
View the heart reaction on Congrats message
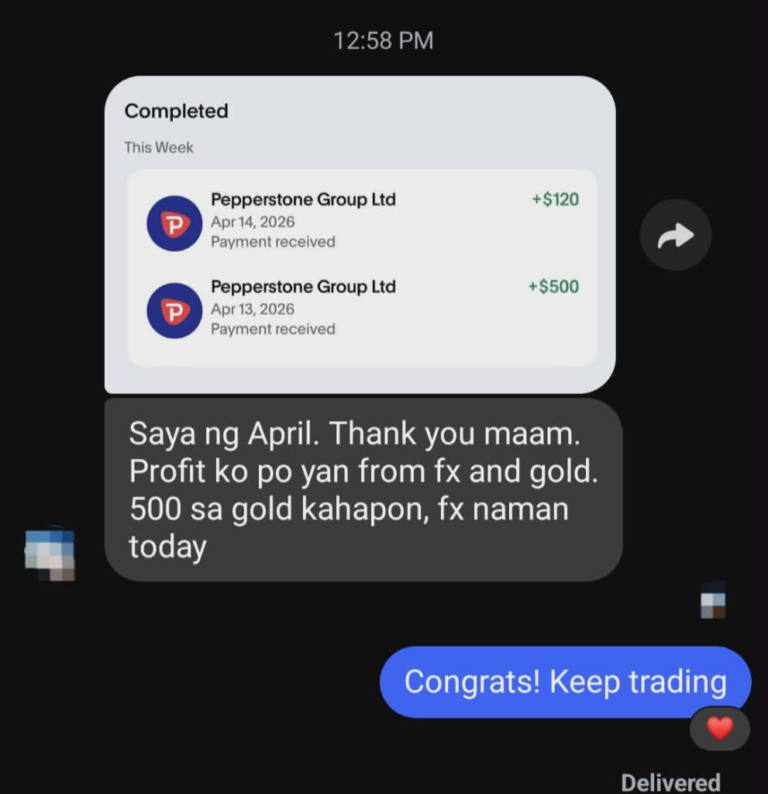[720, 729]
